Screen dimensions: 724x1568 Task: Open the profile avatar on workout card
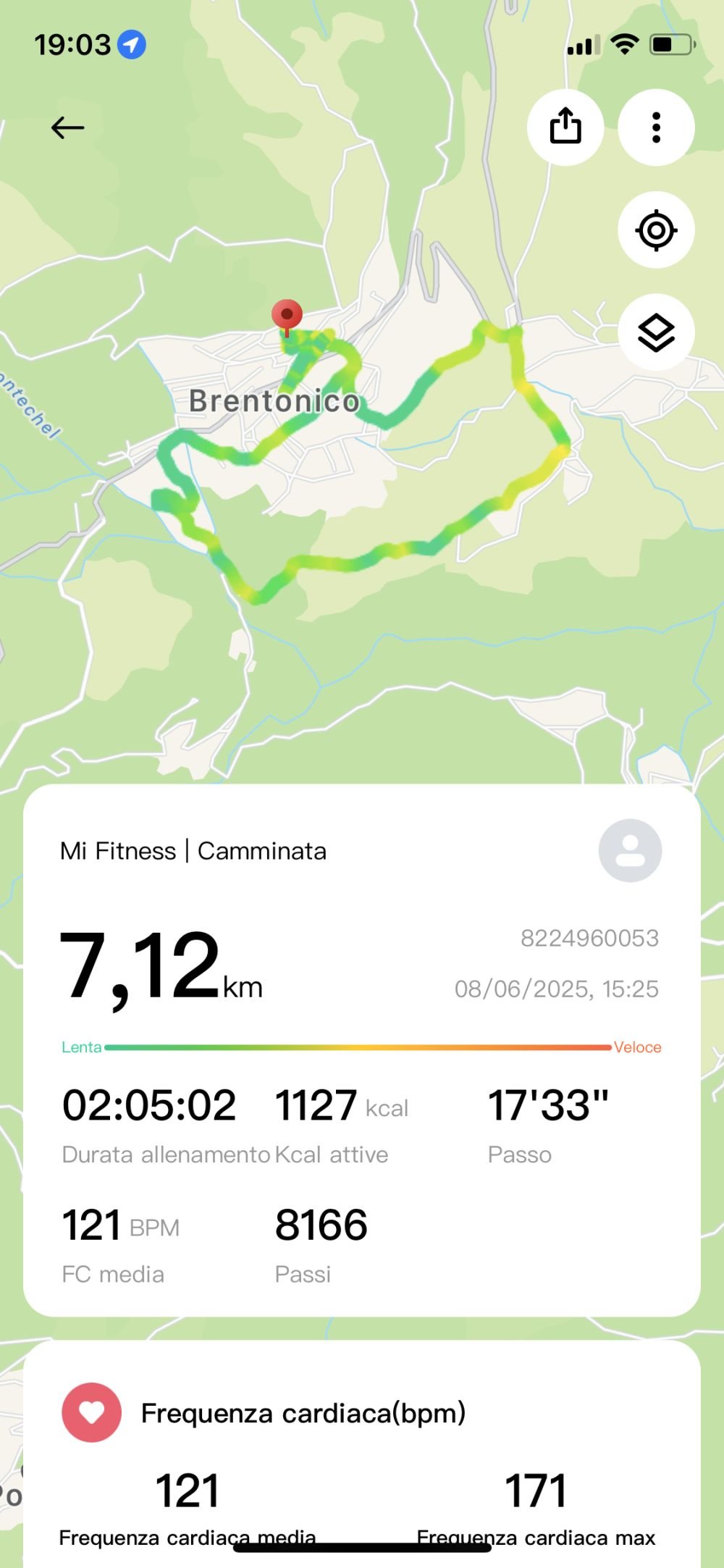(630, 850)
